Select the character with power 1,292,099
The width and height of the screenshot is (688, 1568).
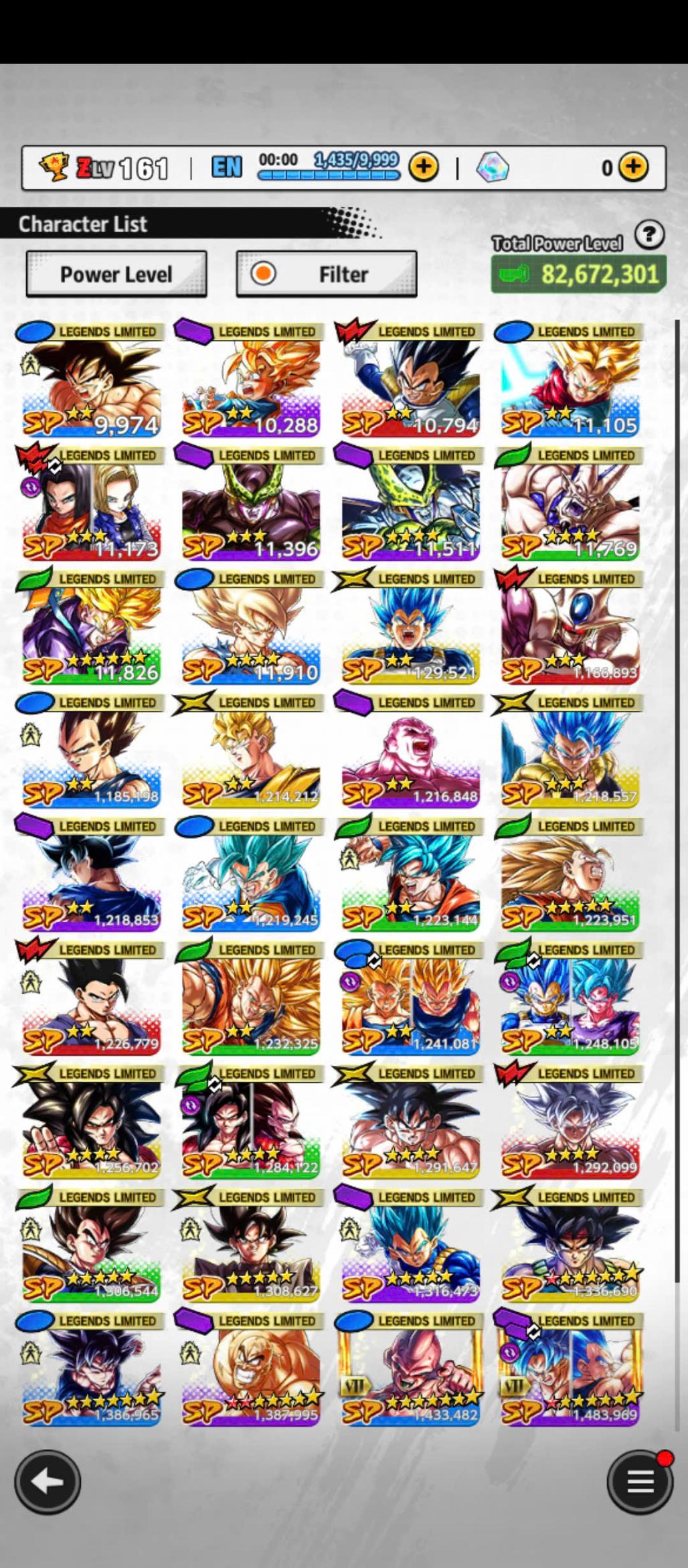[x=570, y=1125]
